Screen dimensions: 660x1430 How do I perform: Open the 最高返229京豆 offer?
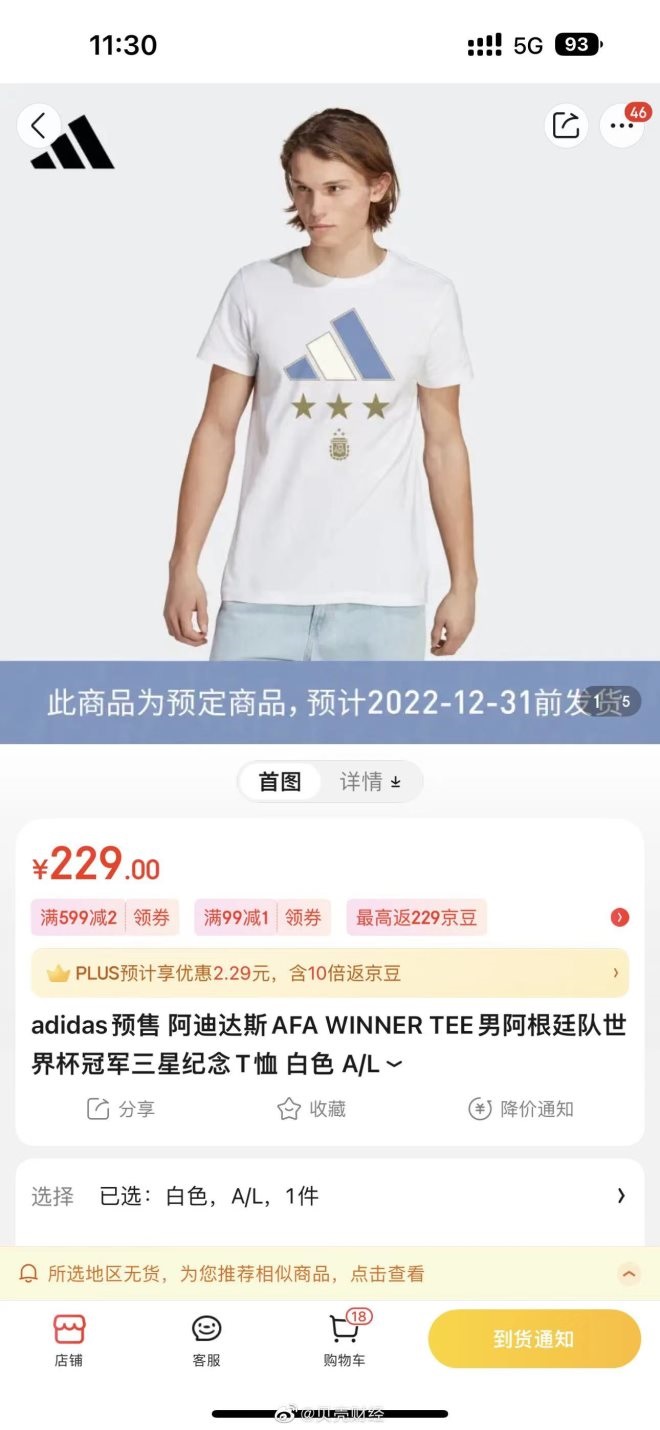pyautogui.click(x=416, y=917)
